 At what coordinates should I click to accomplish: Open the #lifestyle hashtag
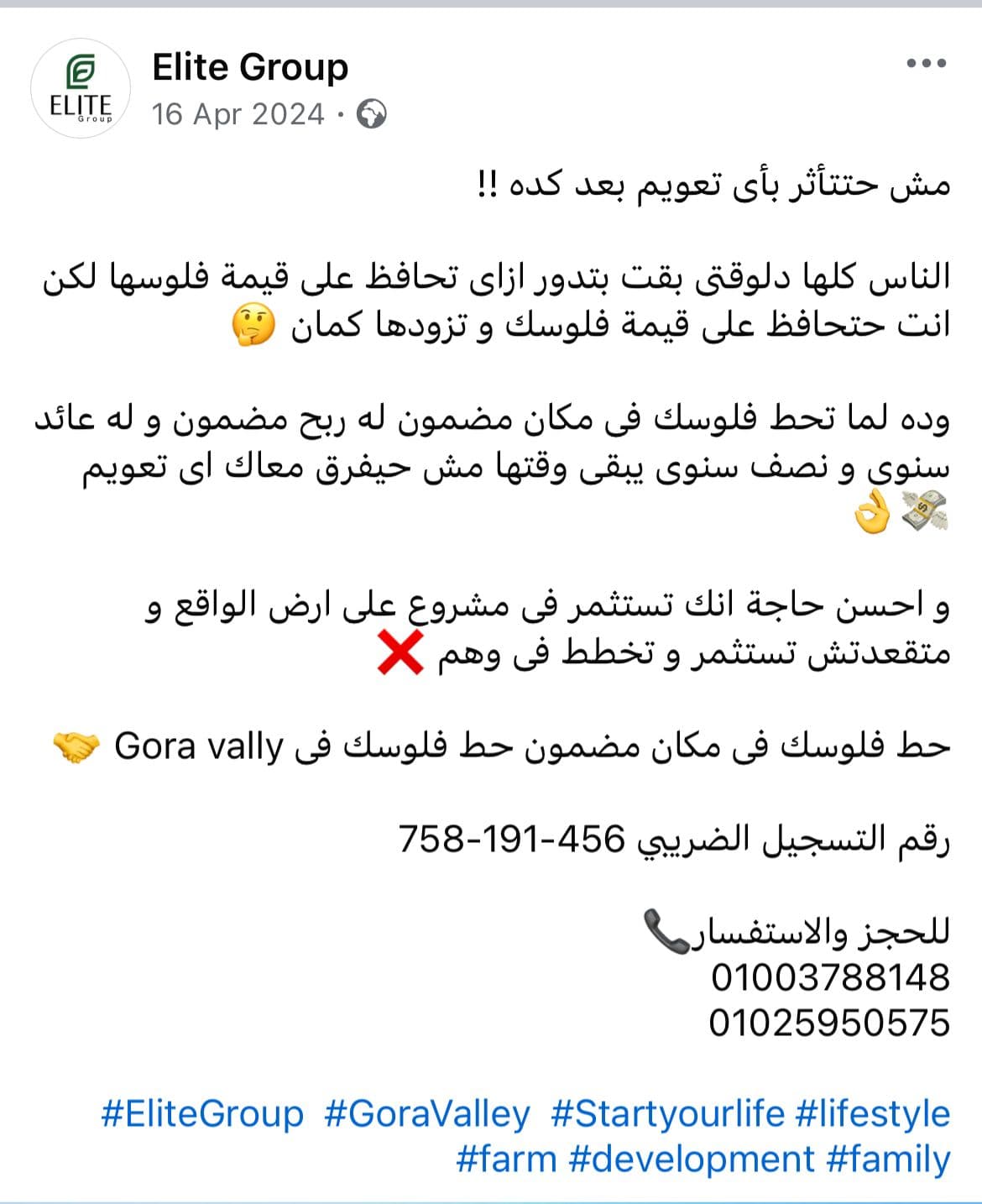[873, 1114]
